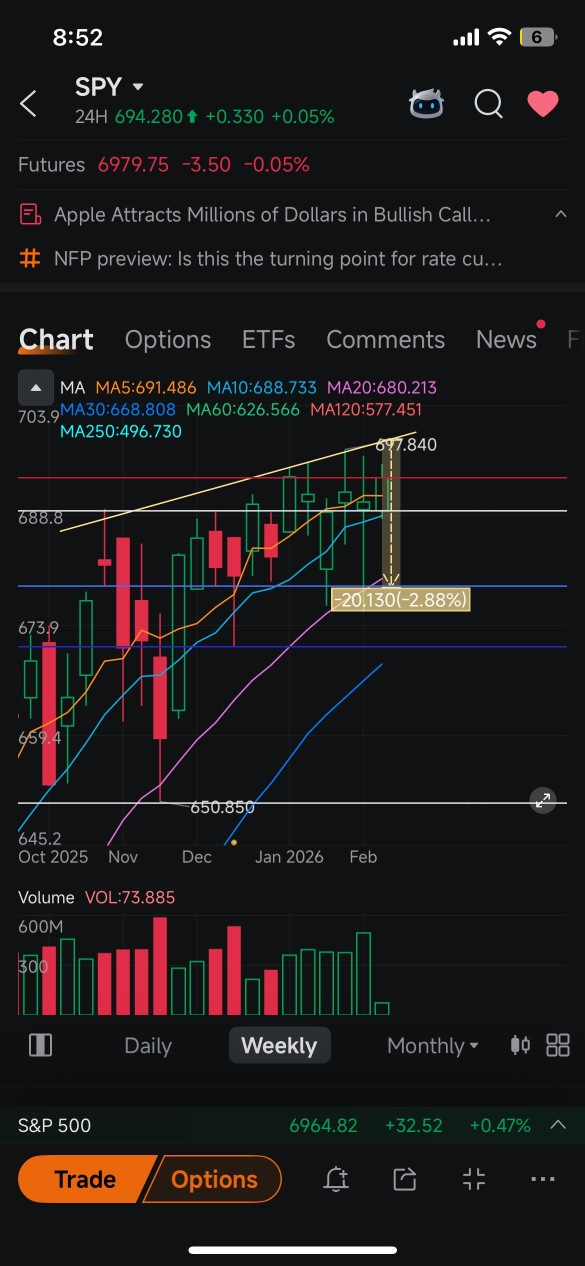Open the Monthly interval dropdown

[x=433, y=1046]
